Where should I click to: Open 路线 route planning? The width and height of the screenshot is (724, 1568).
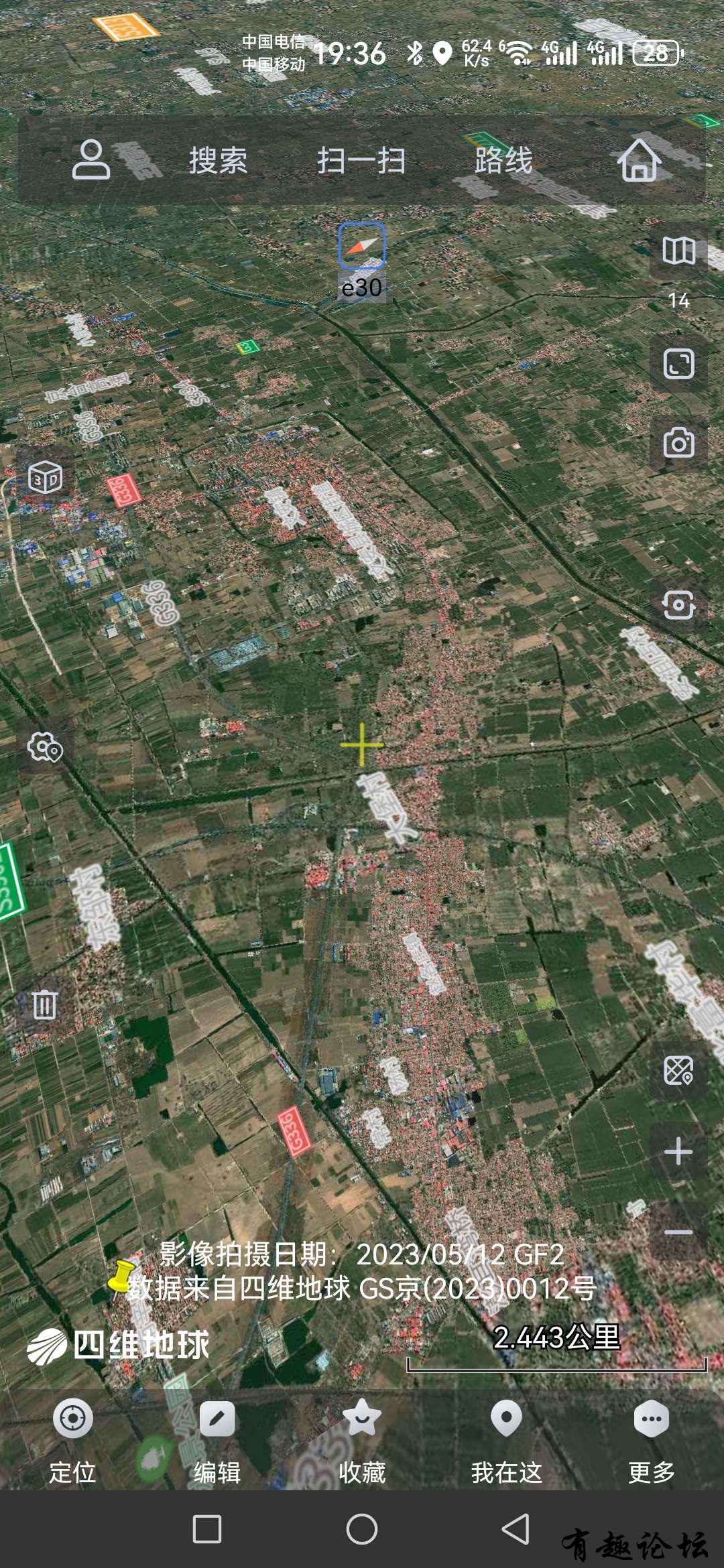tap(503, 161)
